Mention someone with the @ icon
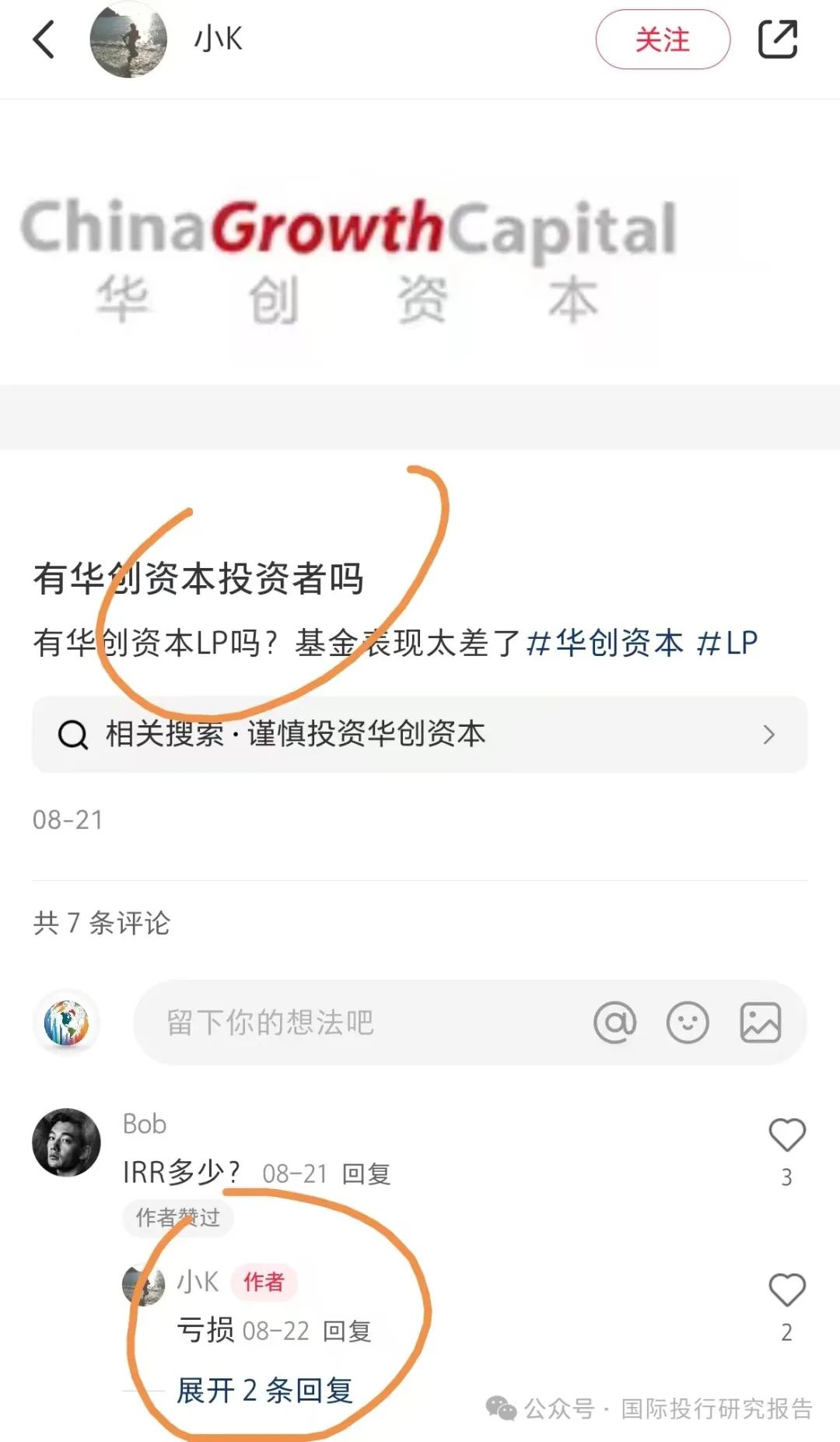This screenshot has width=840, height=1442. [x=614, y=1023]
